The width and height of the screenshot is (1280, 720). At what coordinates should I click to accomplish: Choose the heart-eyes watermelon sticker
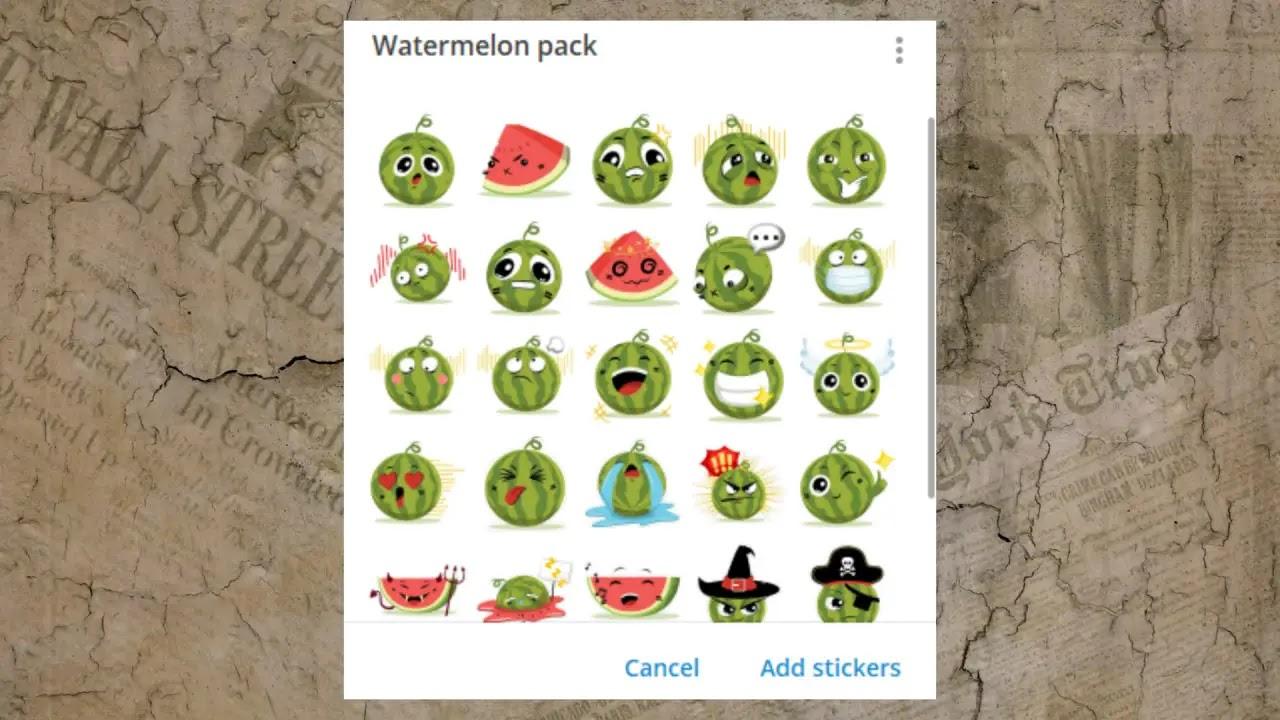(x=408, y=484)
